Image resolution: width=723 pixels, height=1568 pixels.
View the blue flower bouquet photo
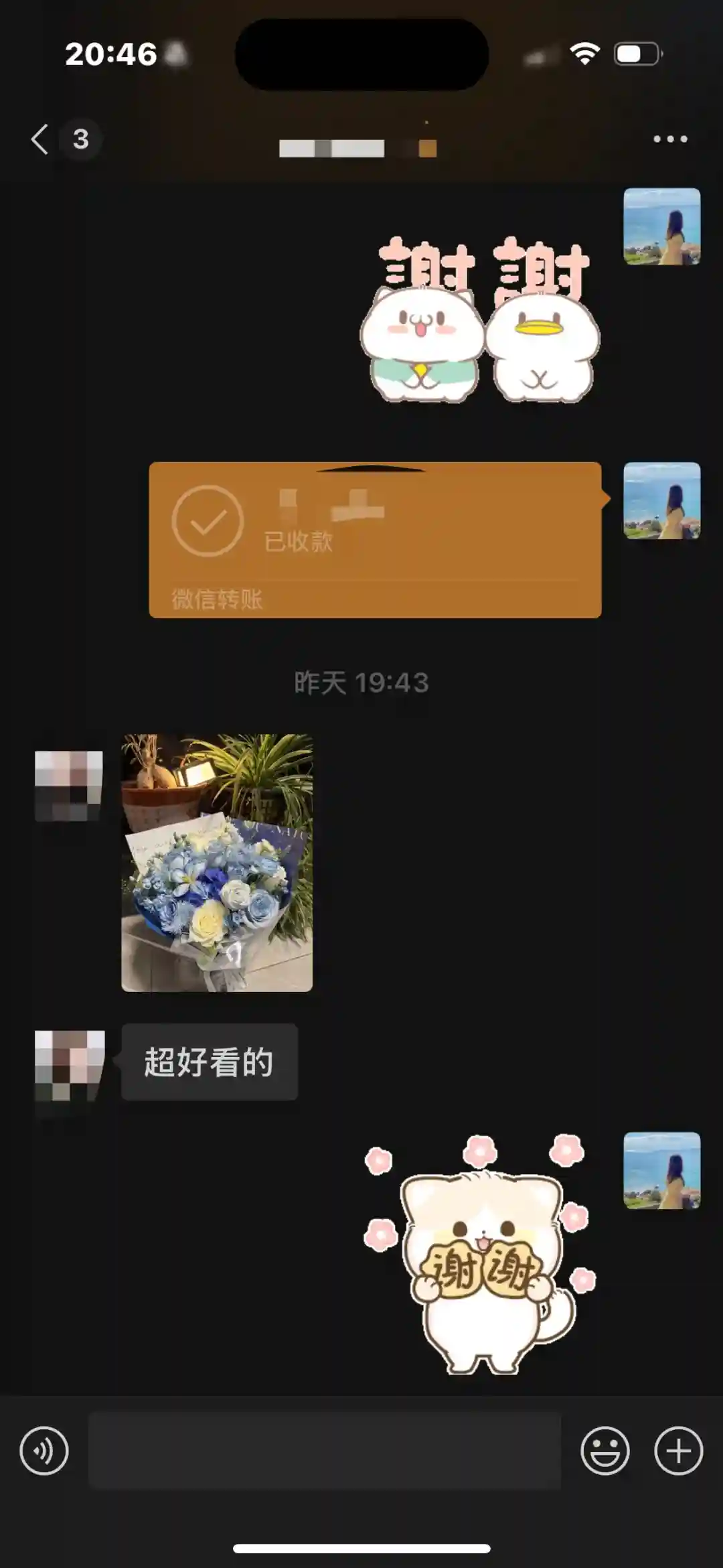[217, 863]
